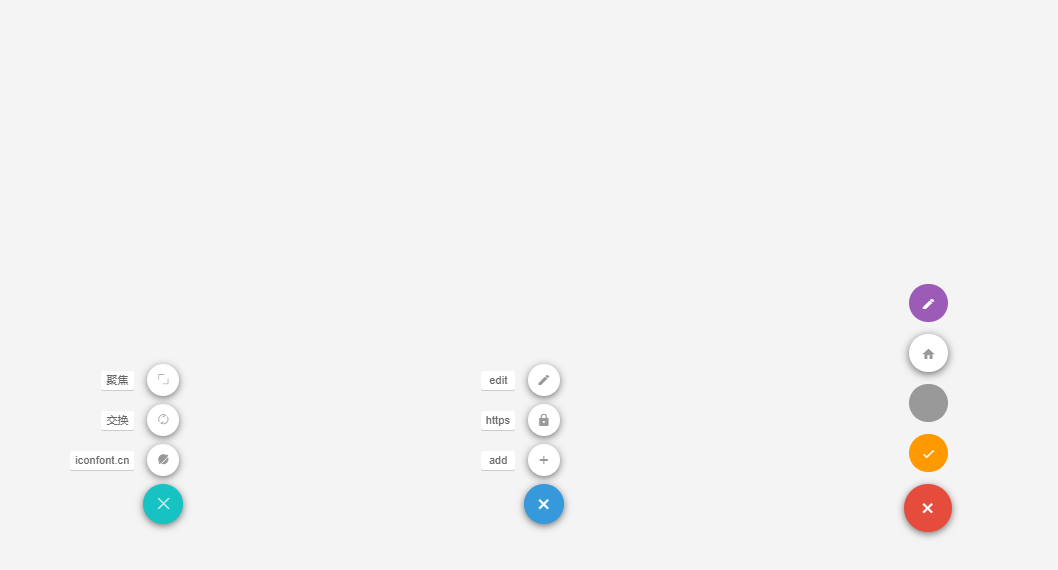Tap the orange checkmark button
Viewport: 1058px width, 570px height.
pos(928,453)
